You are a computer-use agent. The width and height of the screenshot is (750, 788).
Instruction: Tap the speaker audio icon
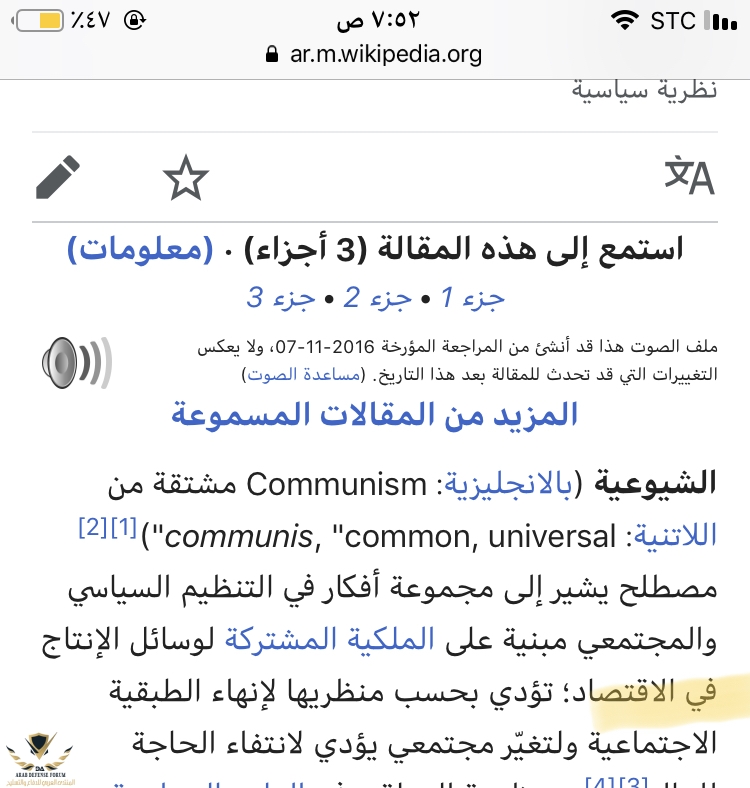tap(76, 360)
